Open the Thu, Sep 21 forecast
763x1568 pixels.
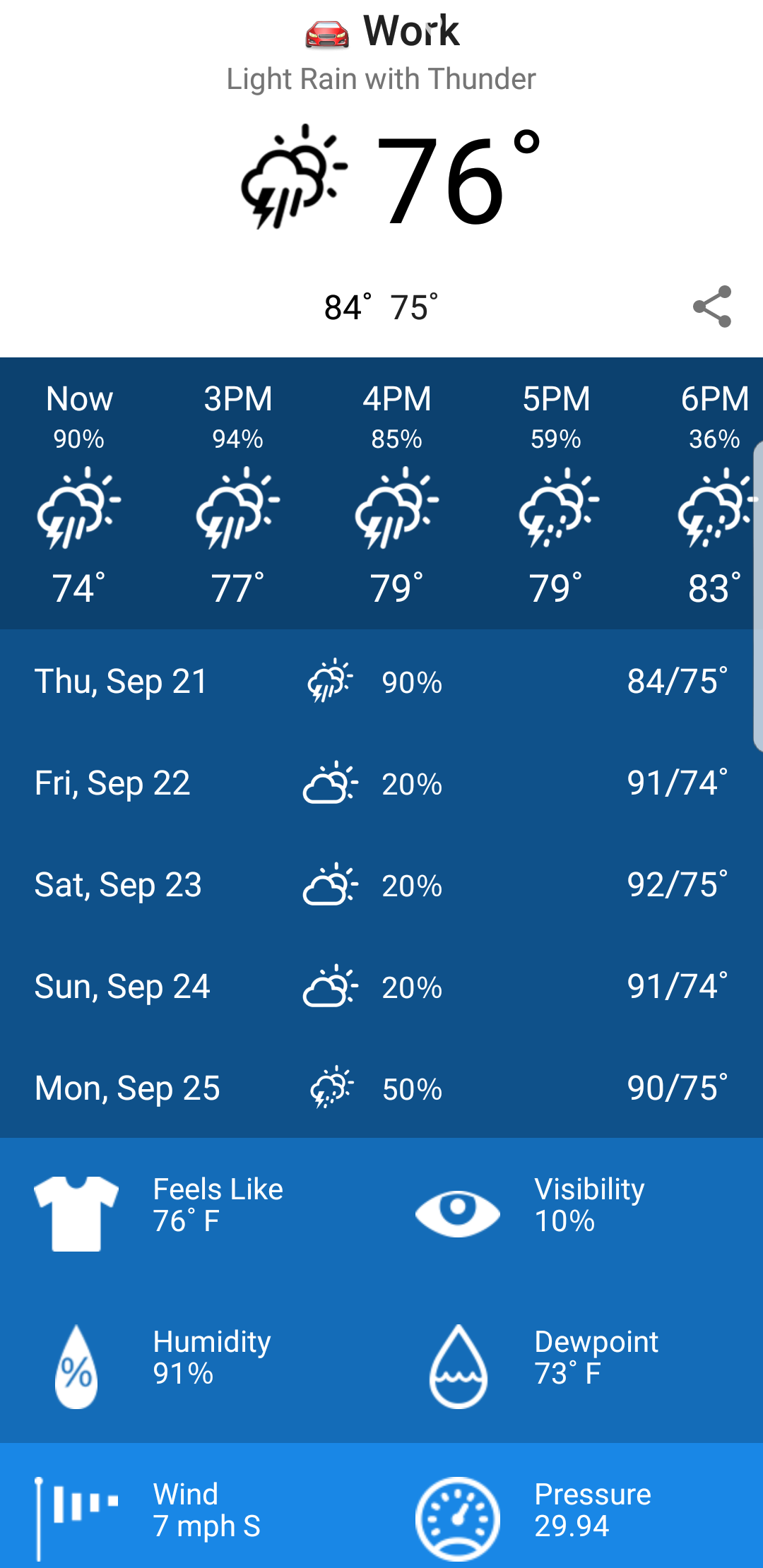click(381, 682)
